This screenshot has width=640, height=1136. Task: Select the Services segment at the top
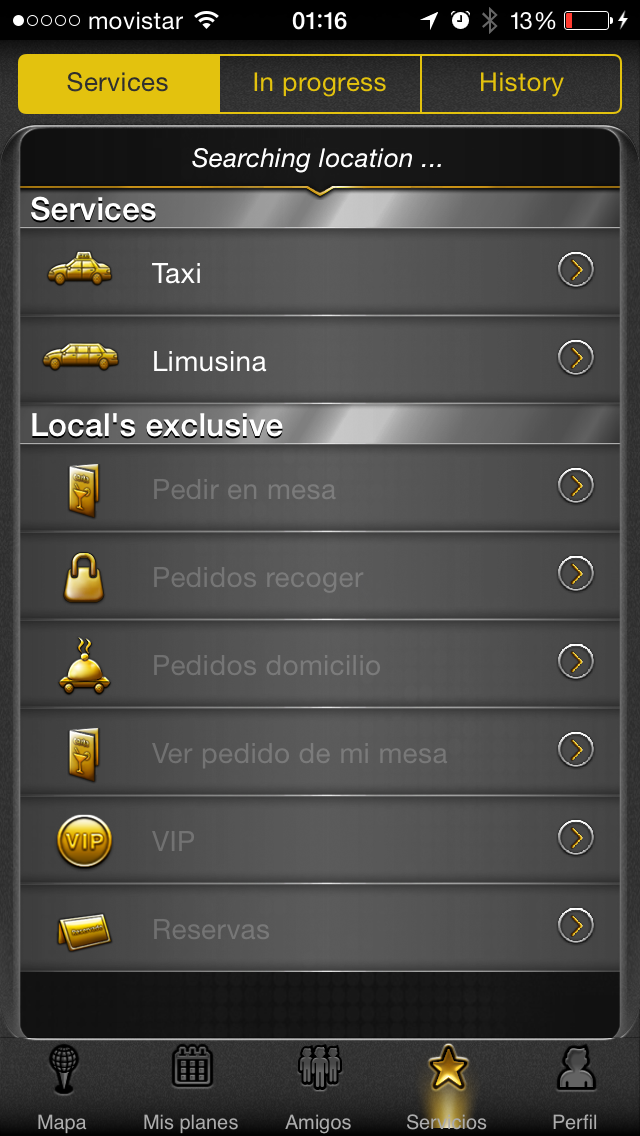pos(119,83)
